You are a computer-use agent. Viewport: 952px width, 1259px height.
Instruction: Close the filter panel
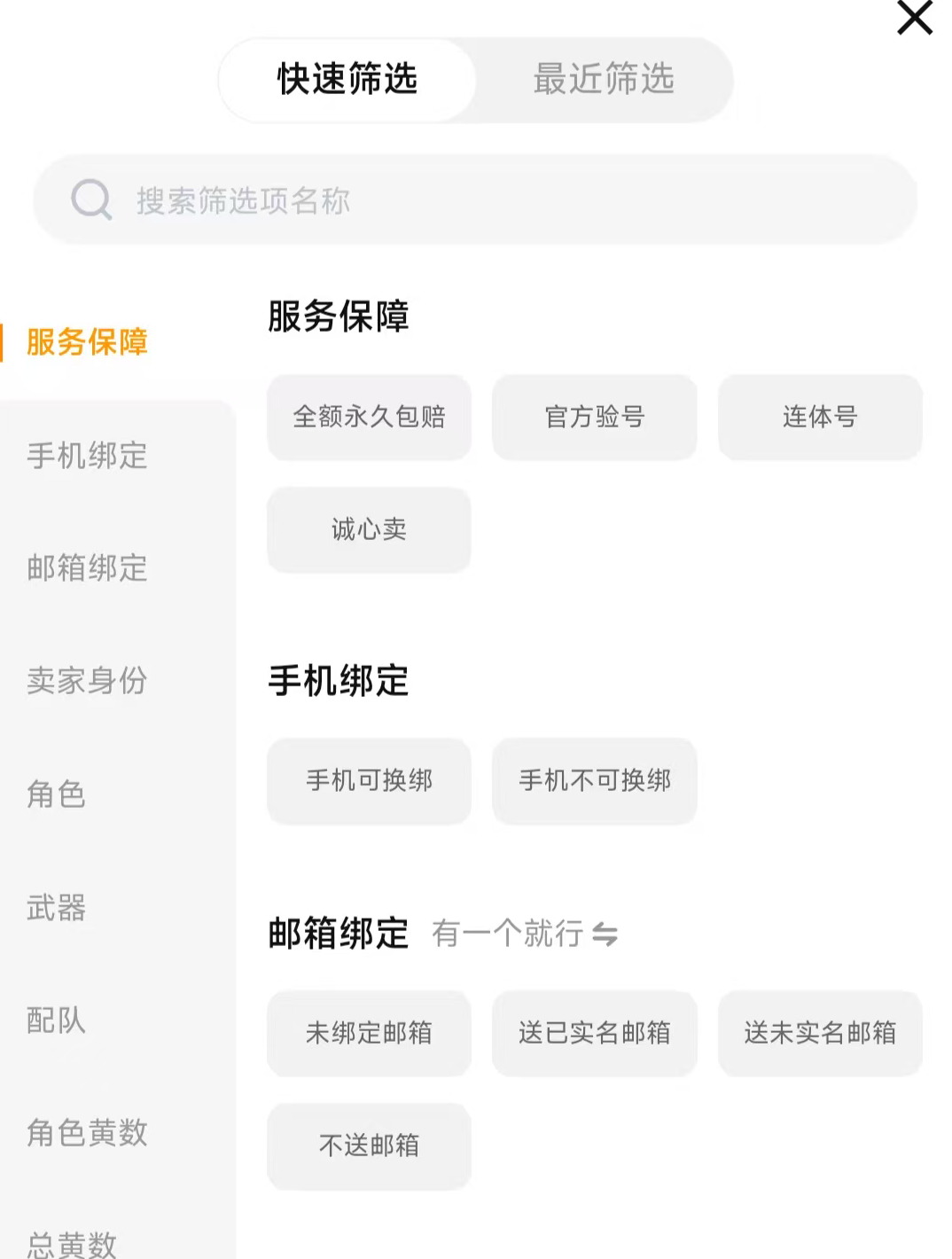click(x=915, y=19)
